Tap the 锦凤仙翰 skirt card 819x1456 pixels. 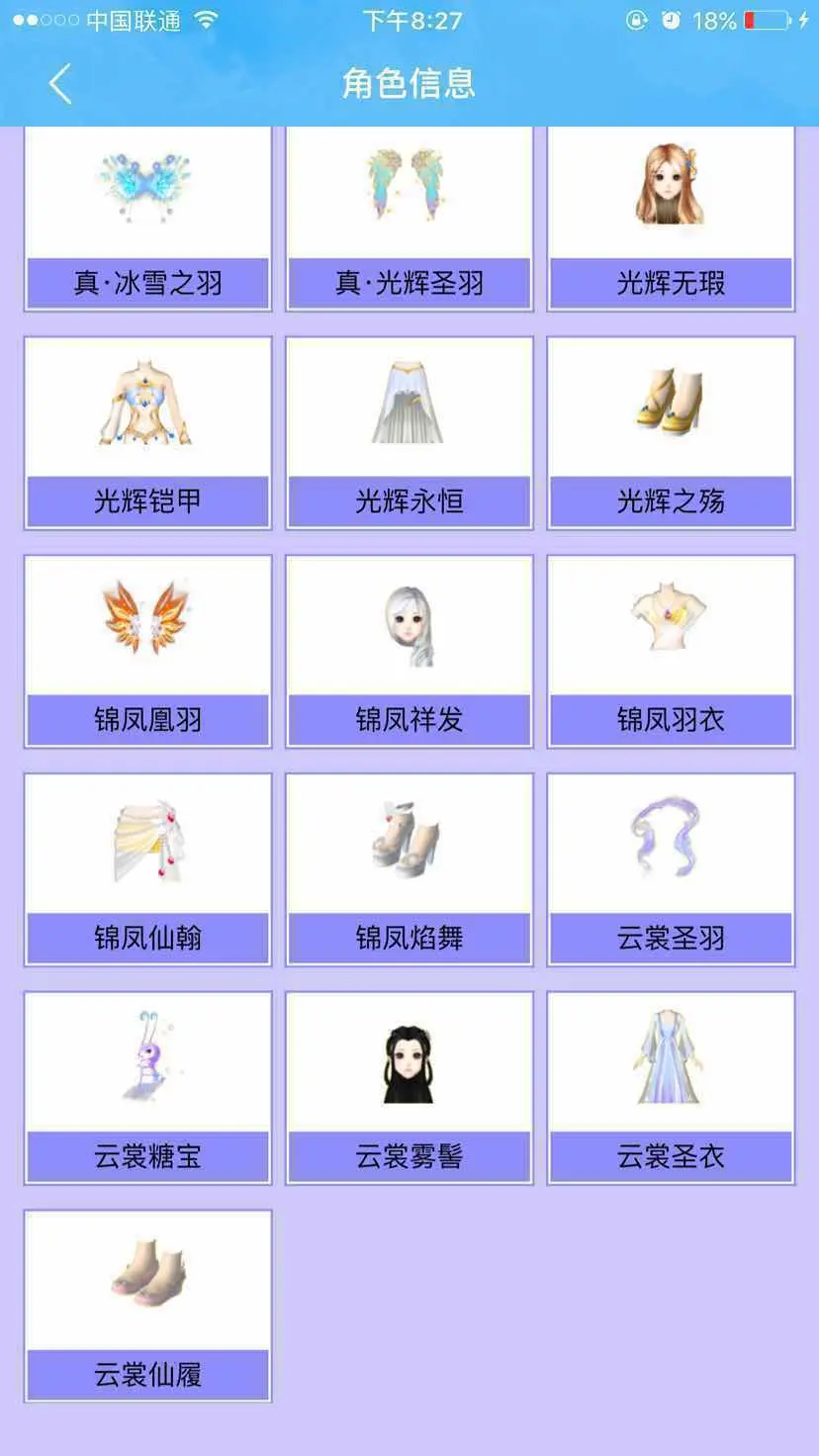click(x=147, y=869)
